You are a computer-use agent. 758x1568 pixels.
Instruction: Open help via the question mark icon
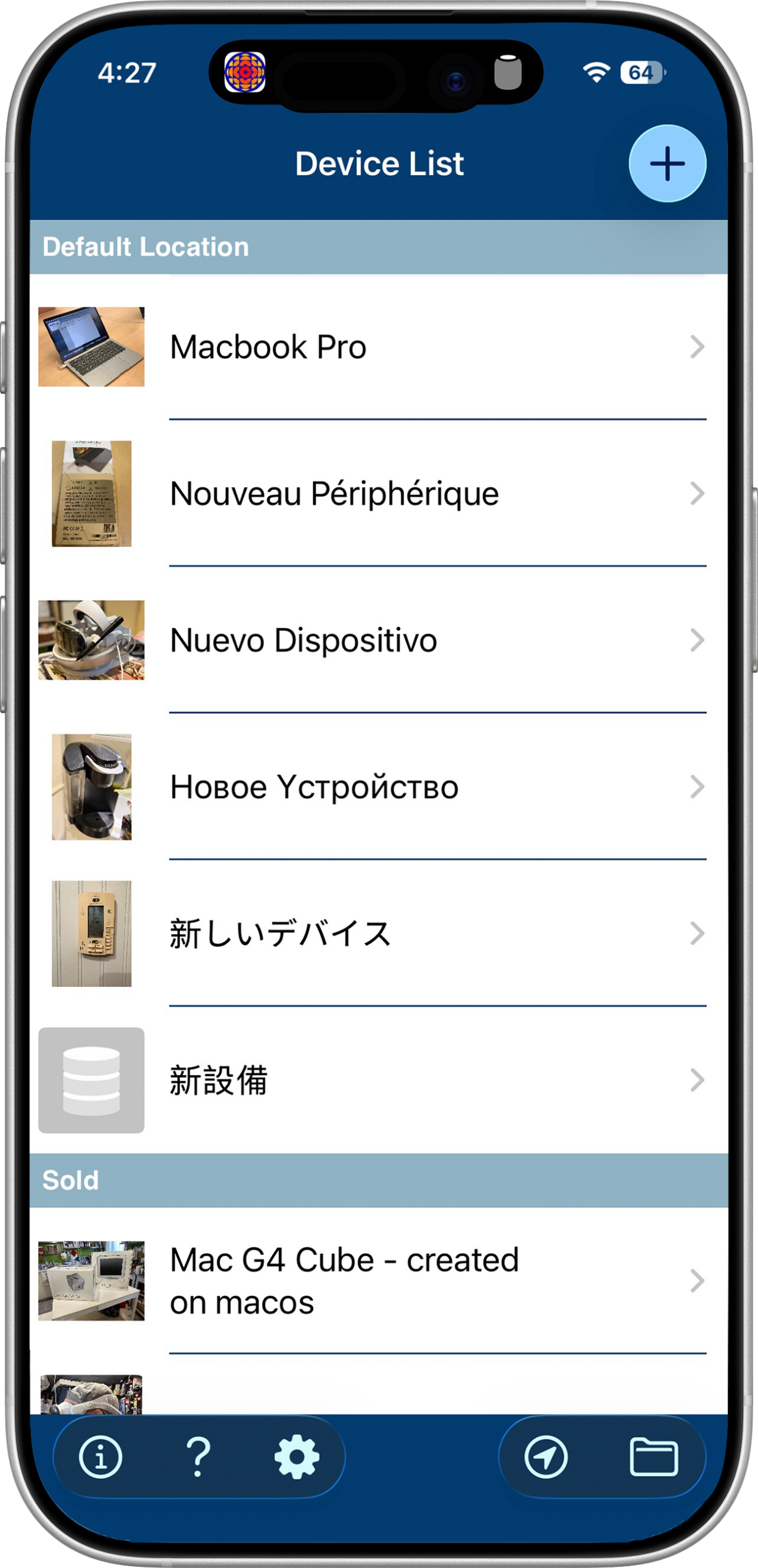(198, 1457)
